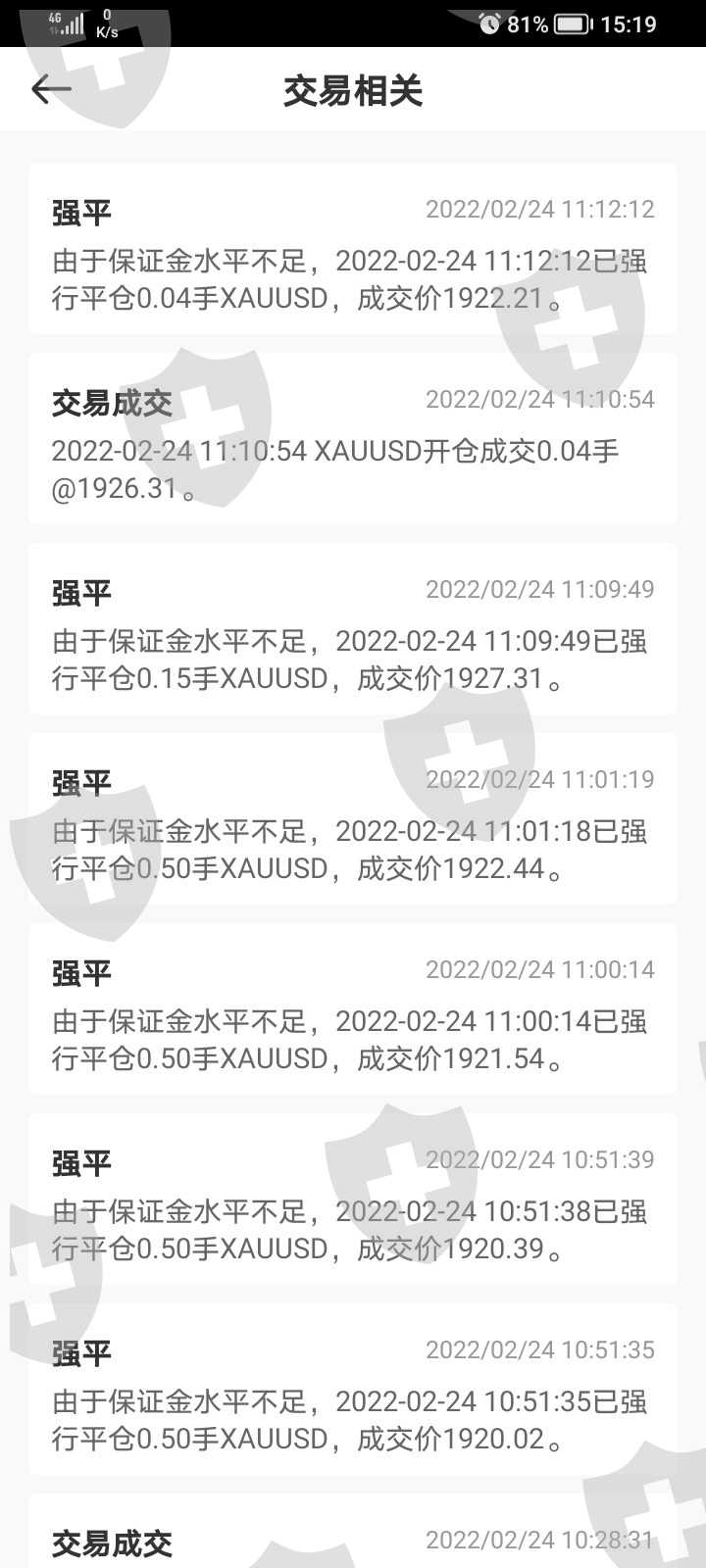Viewport: 706px width, 1568px height.
Task: View the 强平 message at 11:09:49
Action: click(353, 629)
